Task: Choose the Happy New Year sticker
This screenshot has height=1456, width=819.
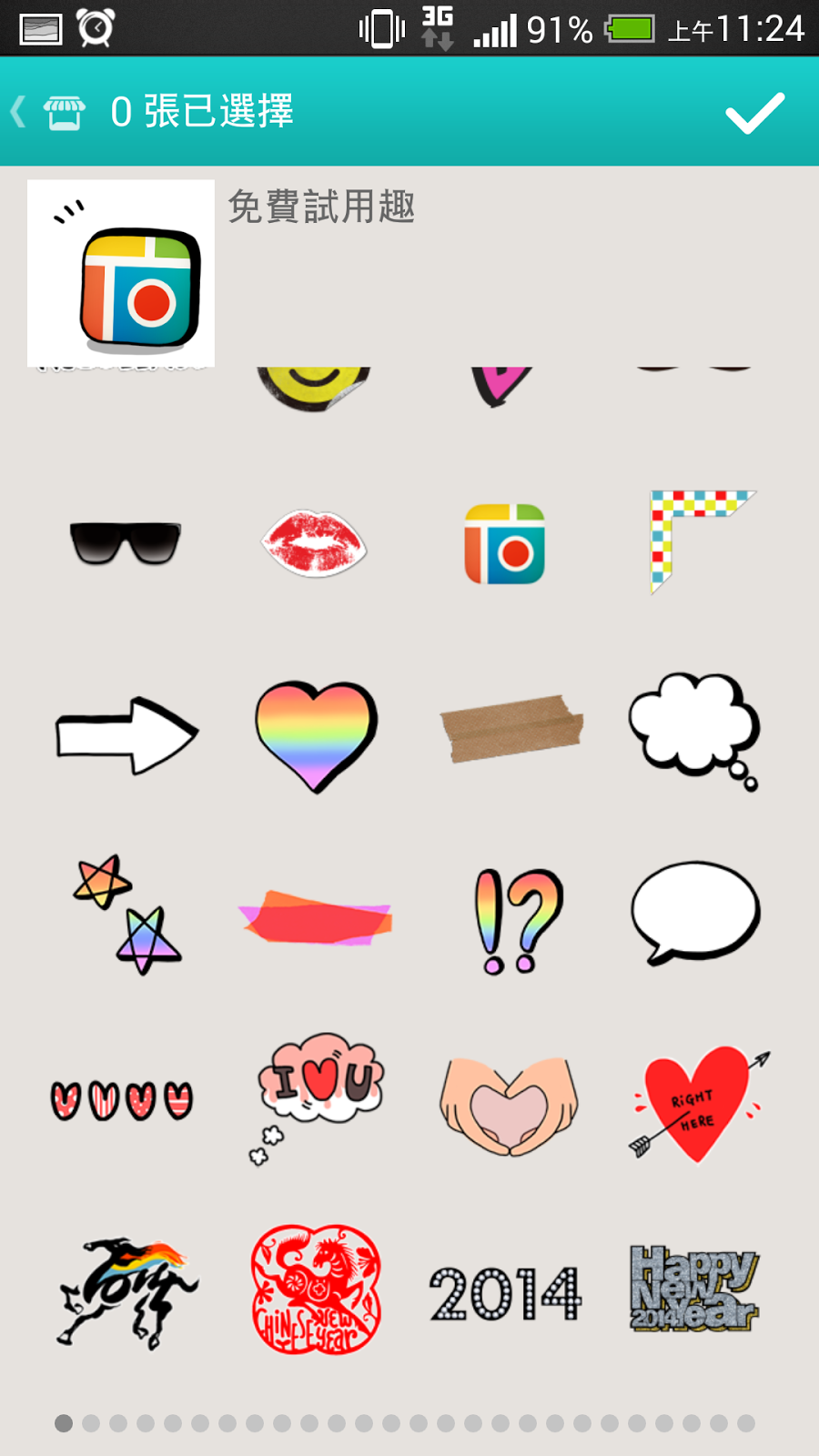Action: click(x=693, y=1289)
